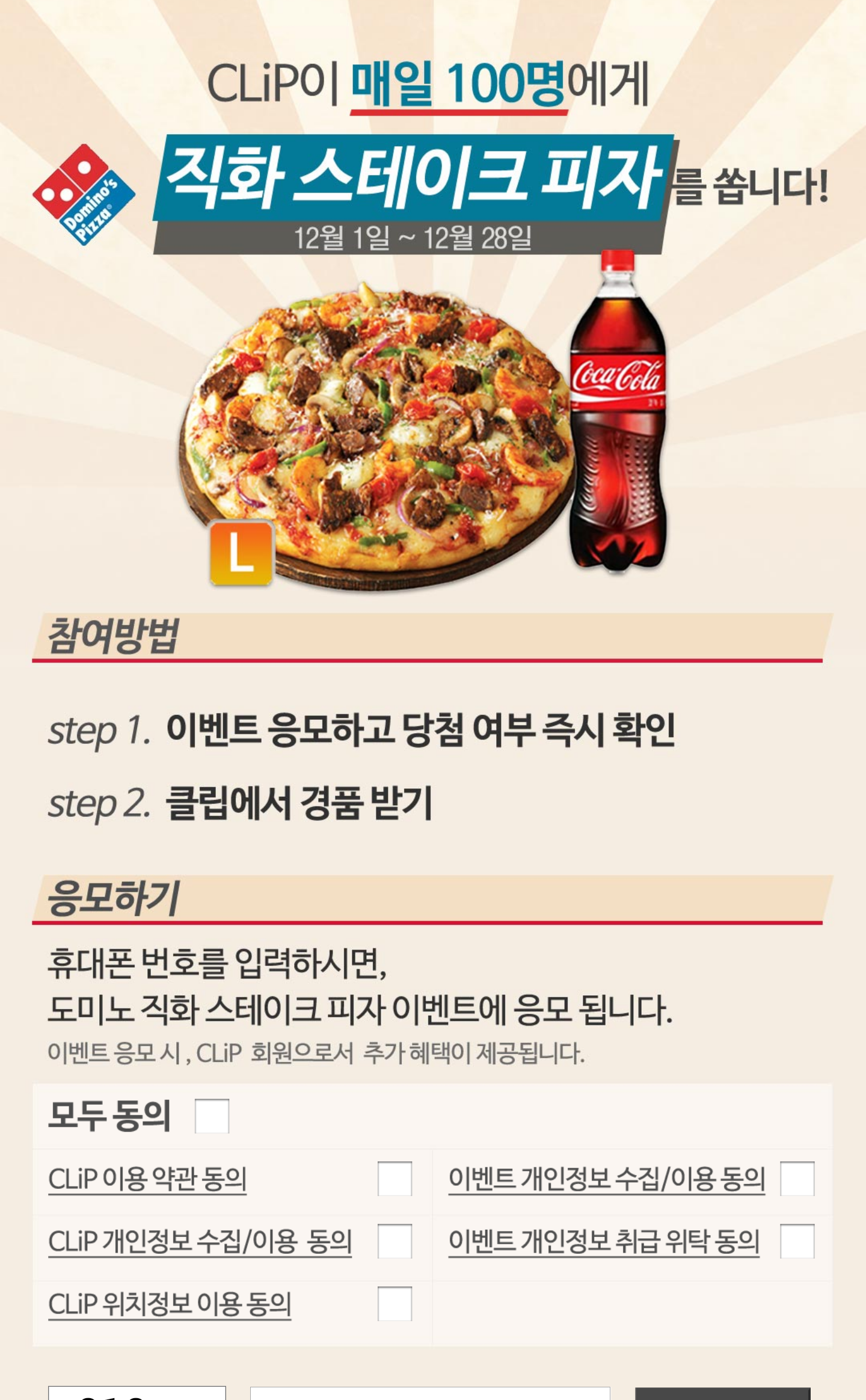Open the 이벤트 개인정보 수집/이용 동의 link

click(606, 1179)
